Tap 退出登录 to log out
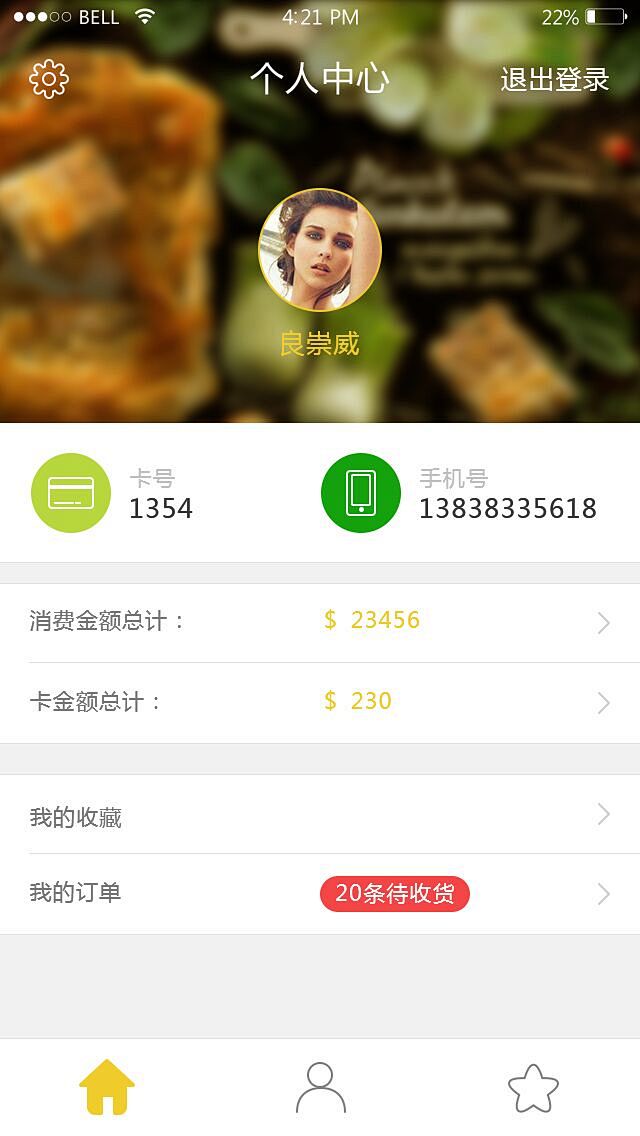The width and height of the screenshot is (640, 1136). click(555, 80)
